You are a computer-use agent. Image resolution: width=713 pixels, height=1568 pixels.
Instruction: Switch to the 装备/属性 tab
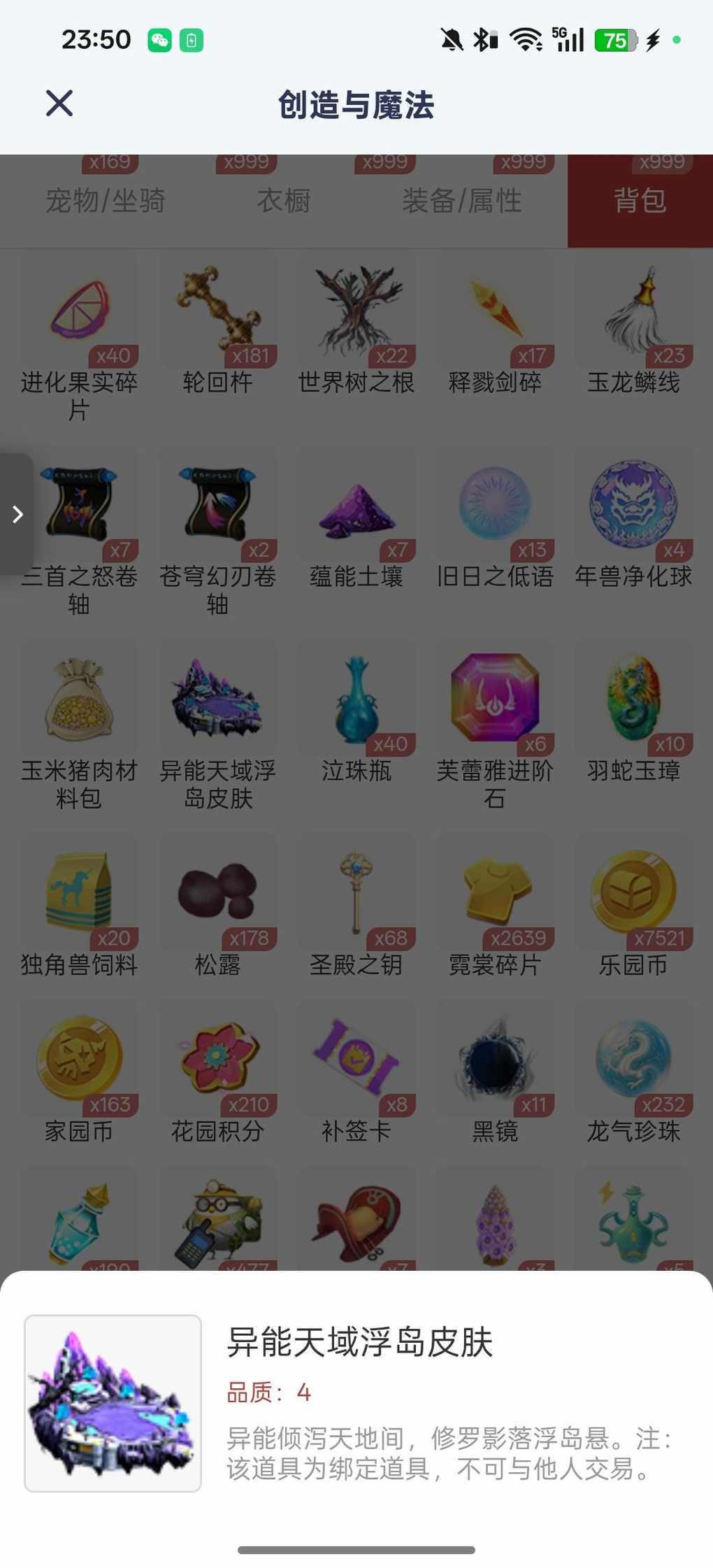pyautogui.click(x=461, y=201)
